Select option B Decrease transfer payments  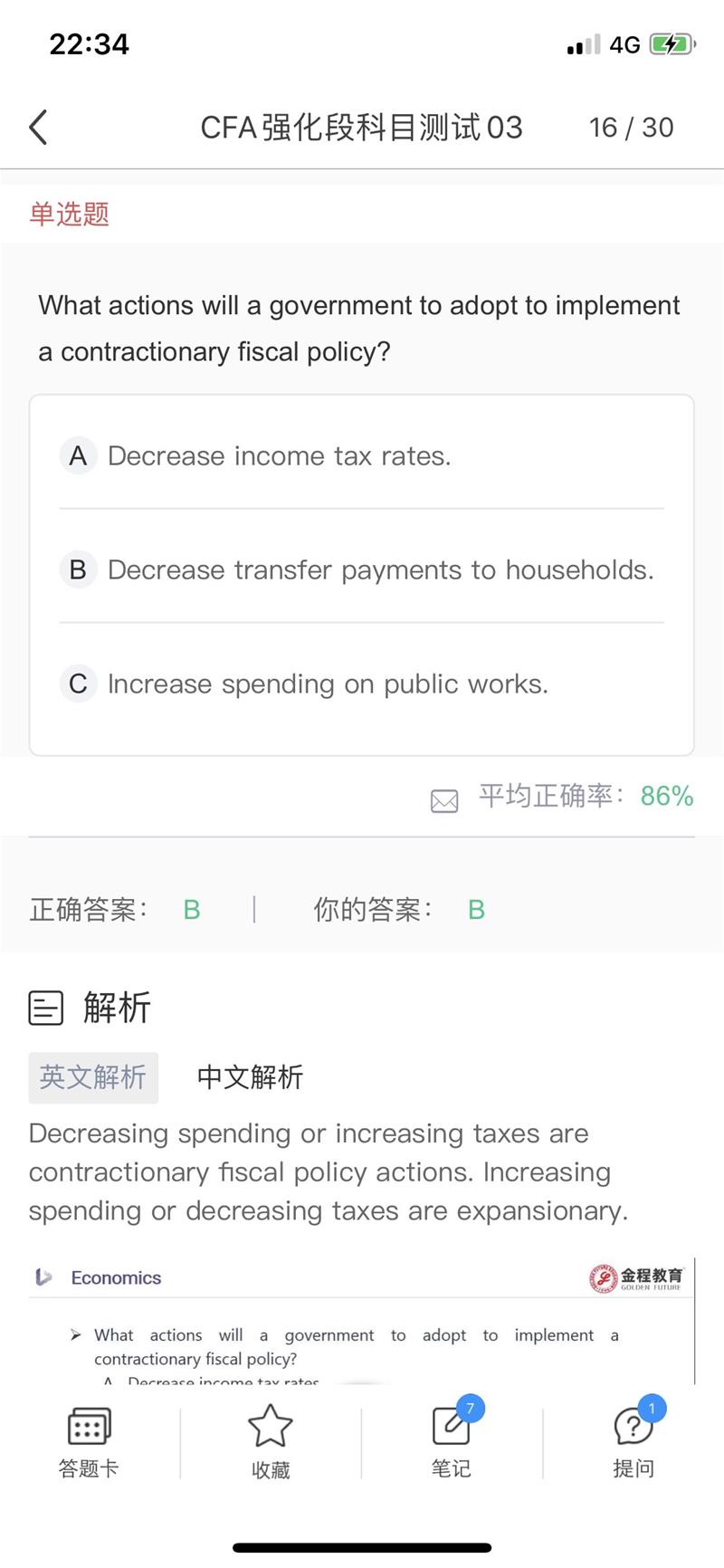(361, 569)
